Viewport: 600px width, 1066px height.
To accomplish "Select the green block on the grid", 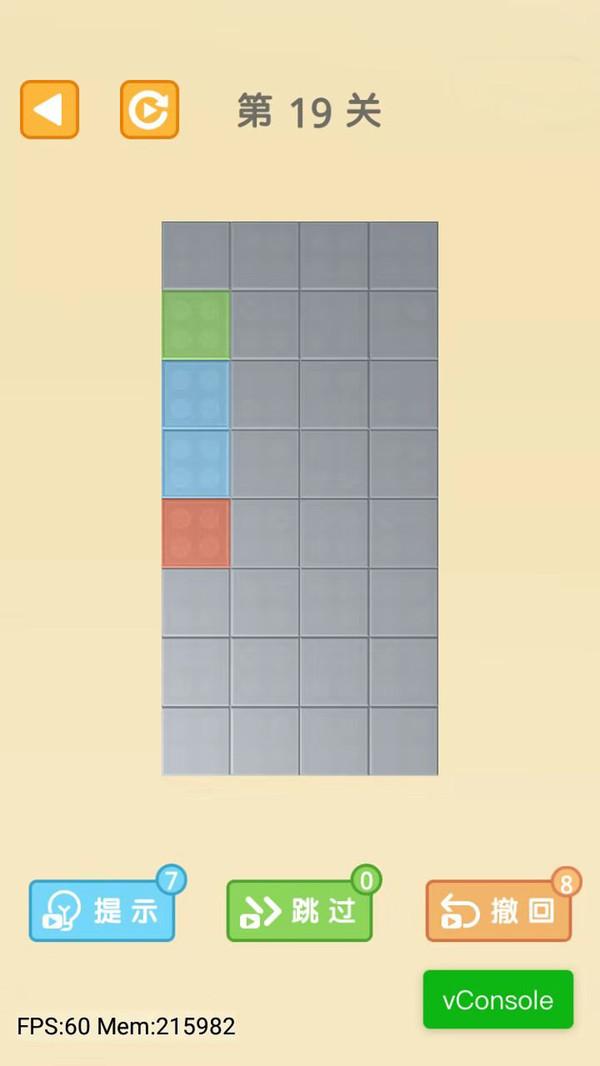I will [x=196, y=325].
